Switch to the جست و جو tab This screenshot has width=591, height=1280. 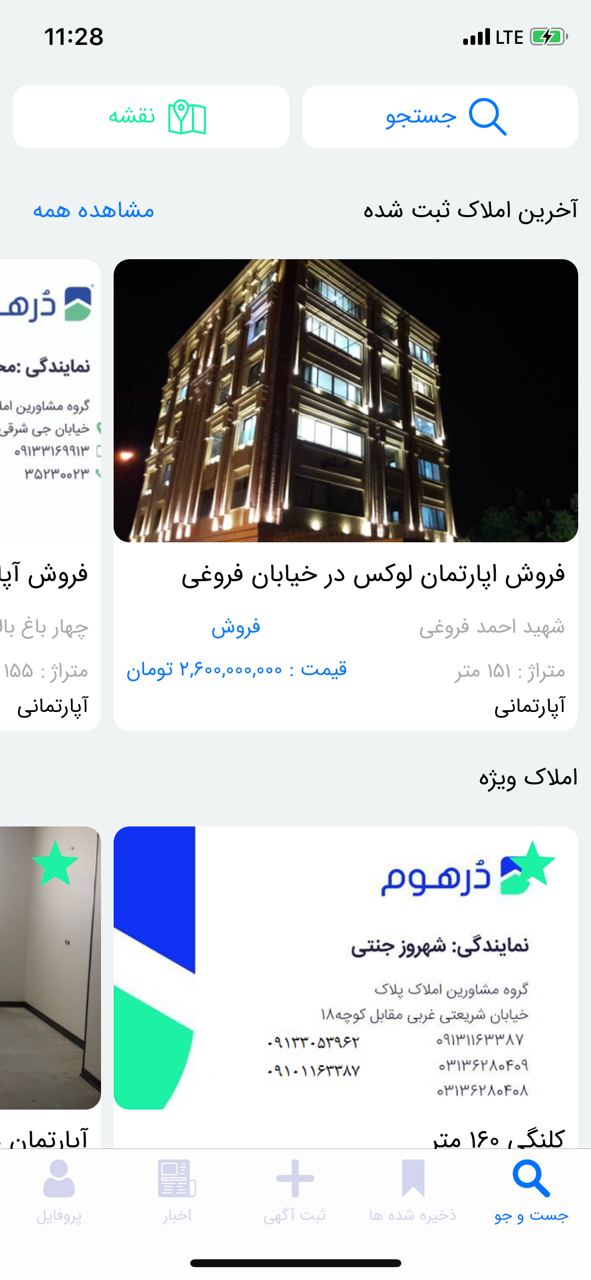click(x=531, y=1192)
